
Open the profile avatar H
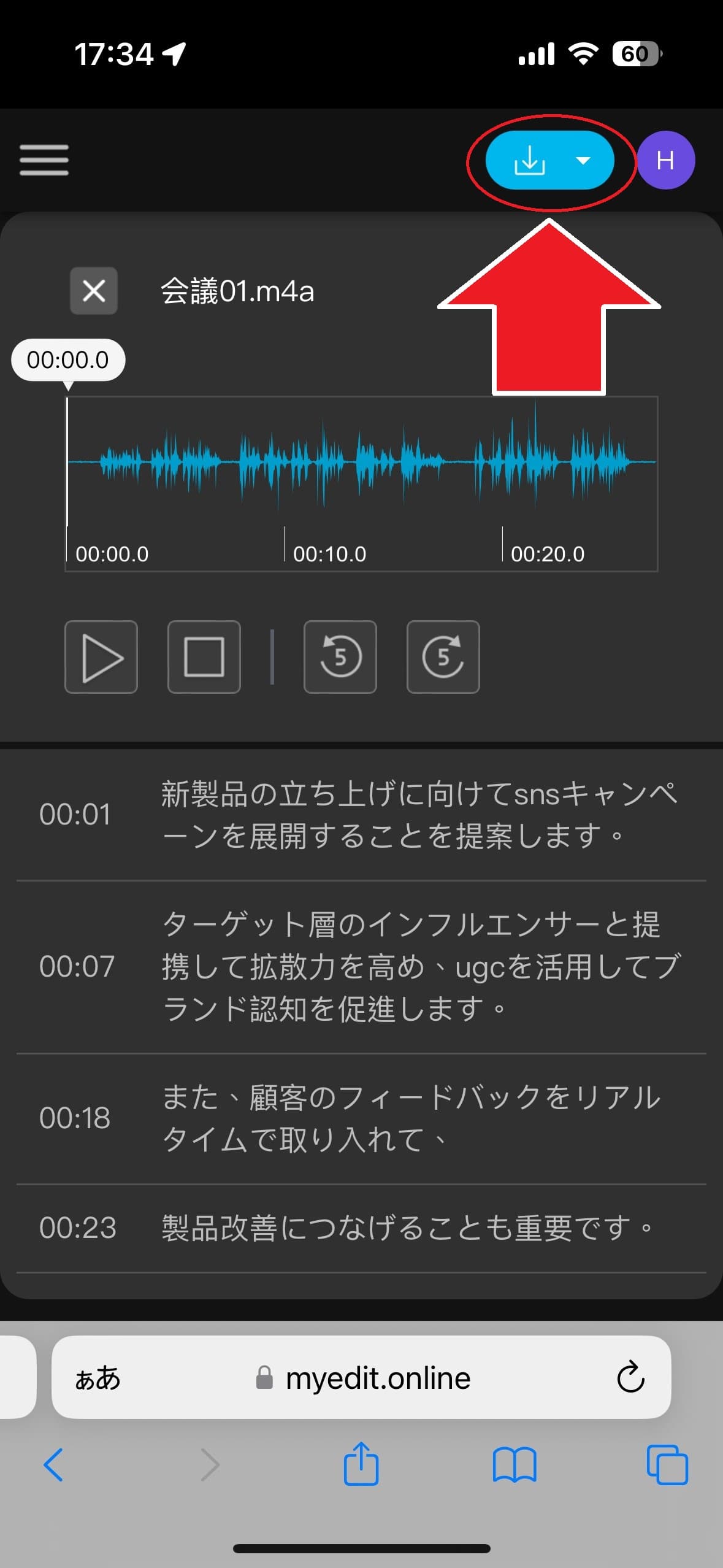(665, 160)
